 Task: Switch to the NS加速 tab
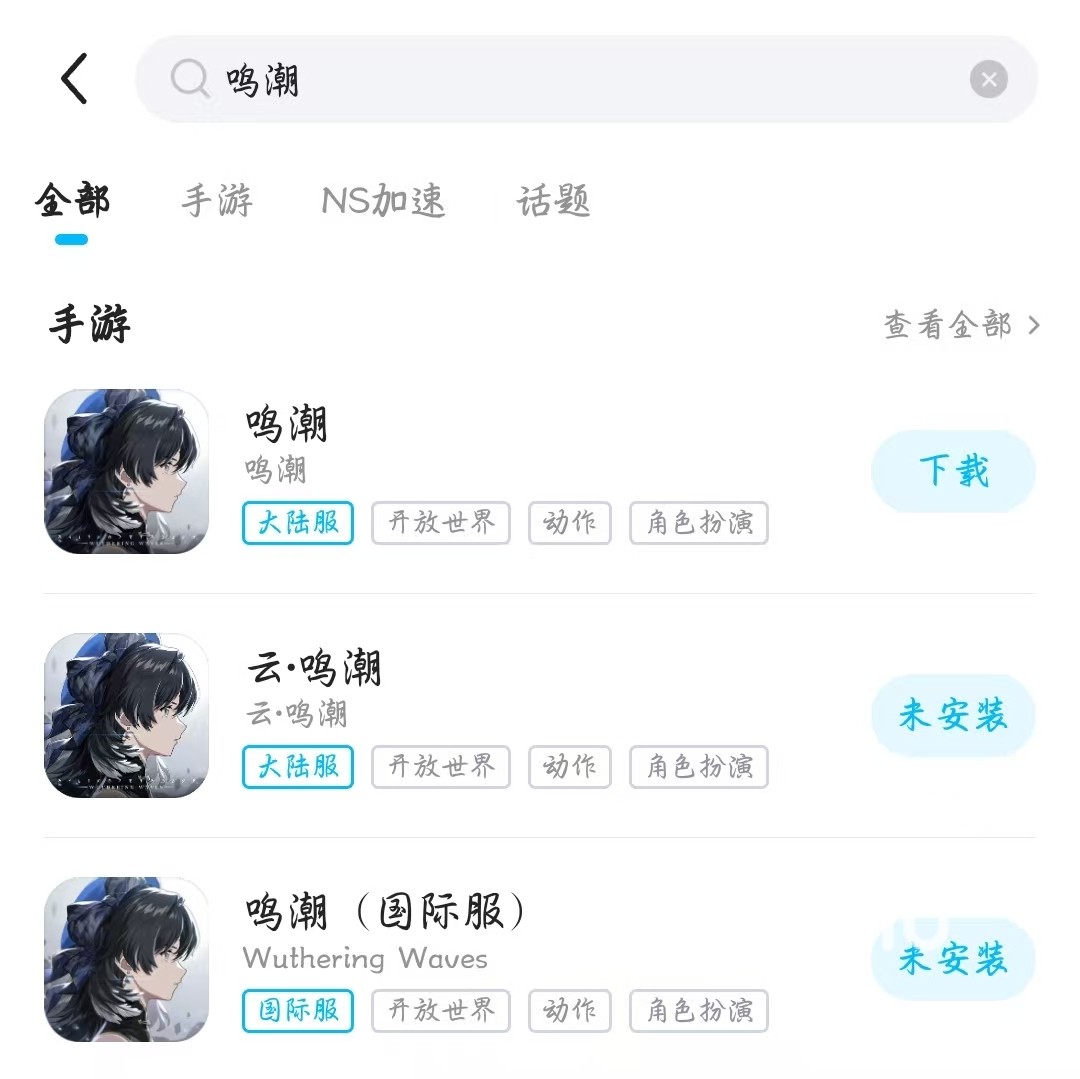click(383, 201)
